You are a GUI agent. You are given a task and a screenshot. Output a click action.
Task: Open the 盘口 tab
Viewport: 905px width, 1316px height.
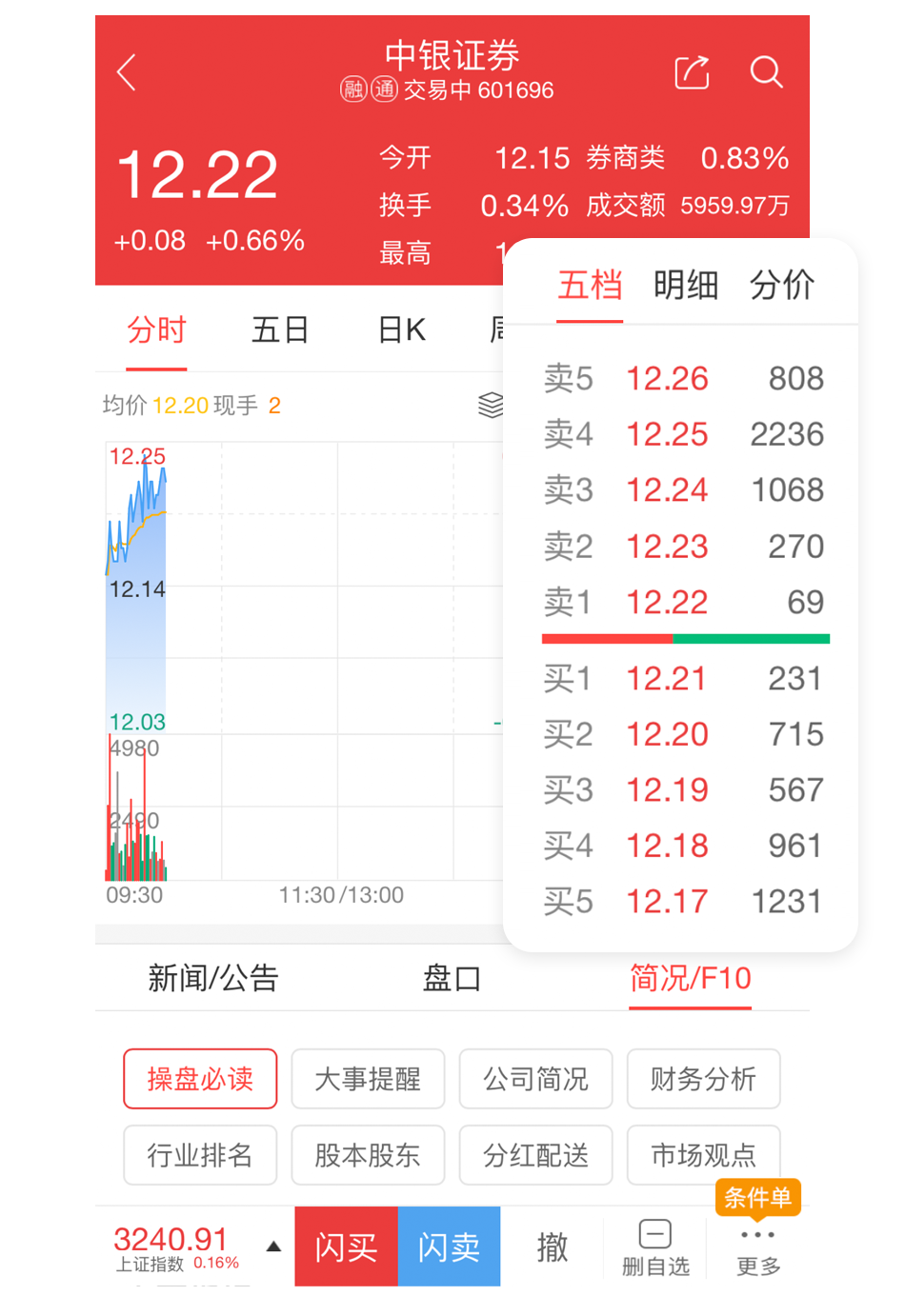coord(452,978)
